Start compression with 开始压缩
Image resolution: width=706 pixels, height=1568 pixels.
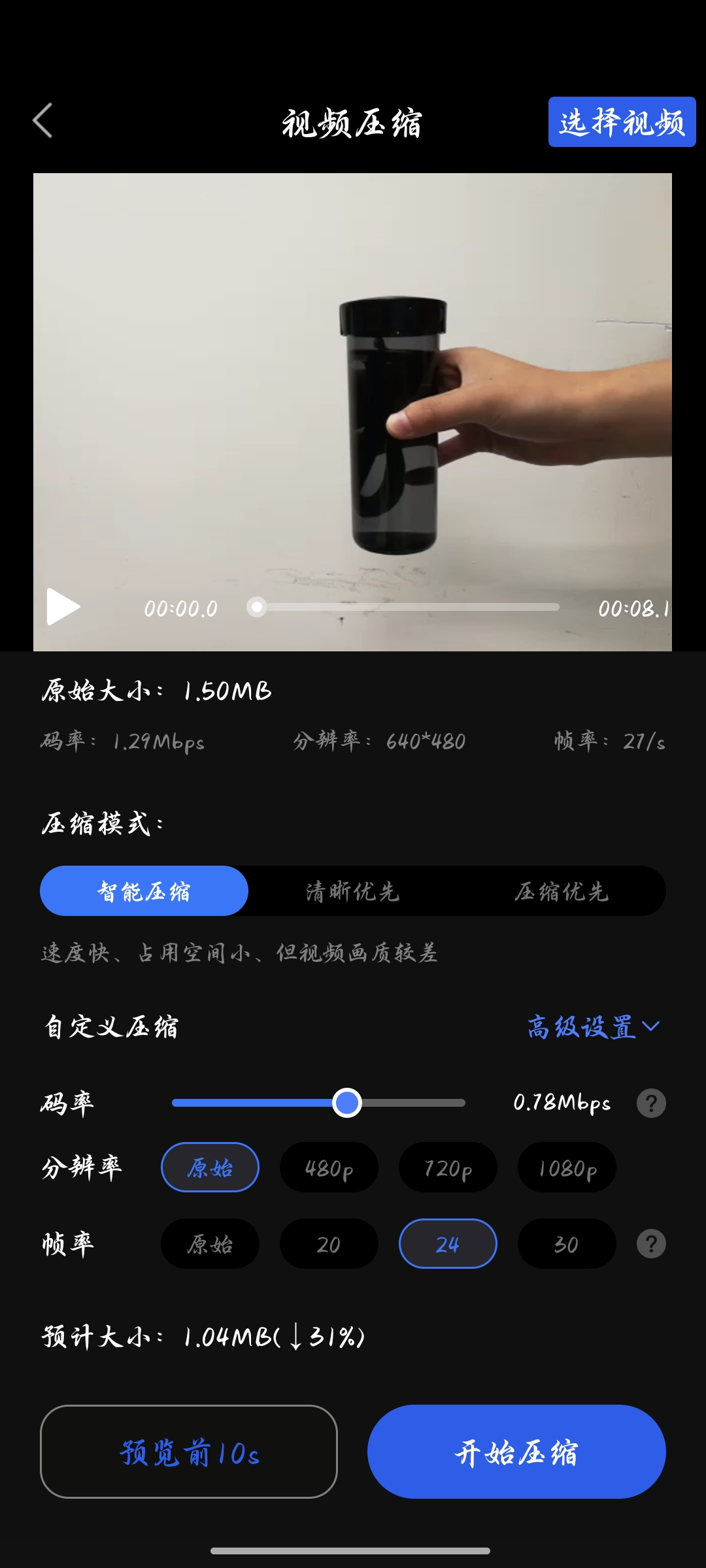click(516, 1452)
